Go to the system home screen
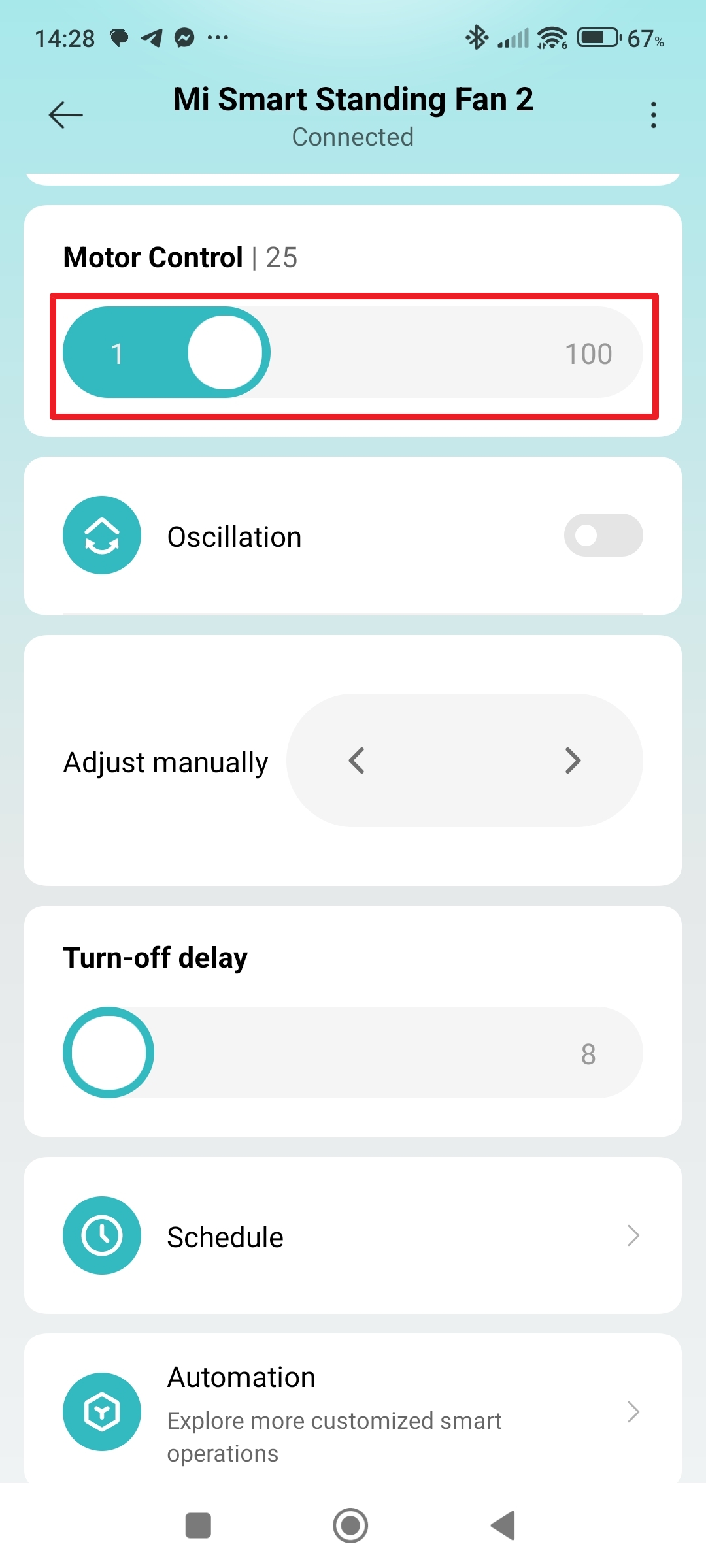This screenshot has height=1568, width=706. (350, 1526)
